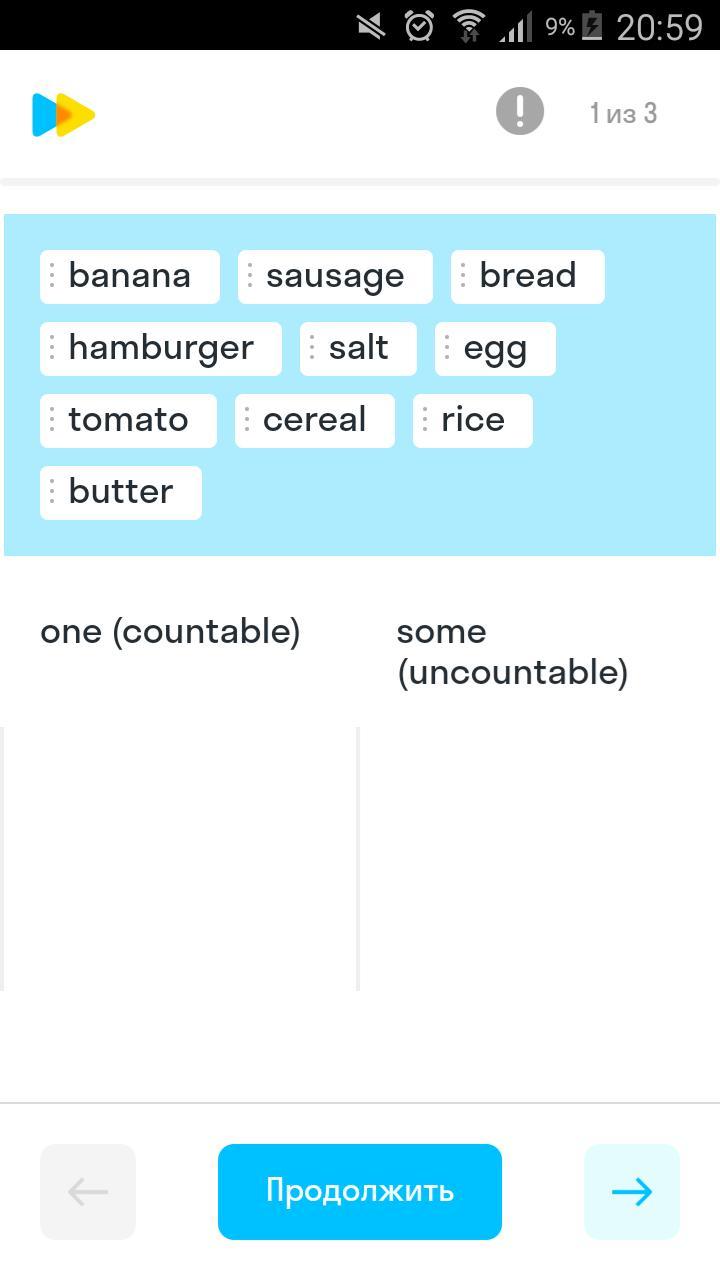This screenshot has height=1280, width=720.
Task: Tap the cereal word chip
Action: coord(315,420)
